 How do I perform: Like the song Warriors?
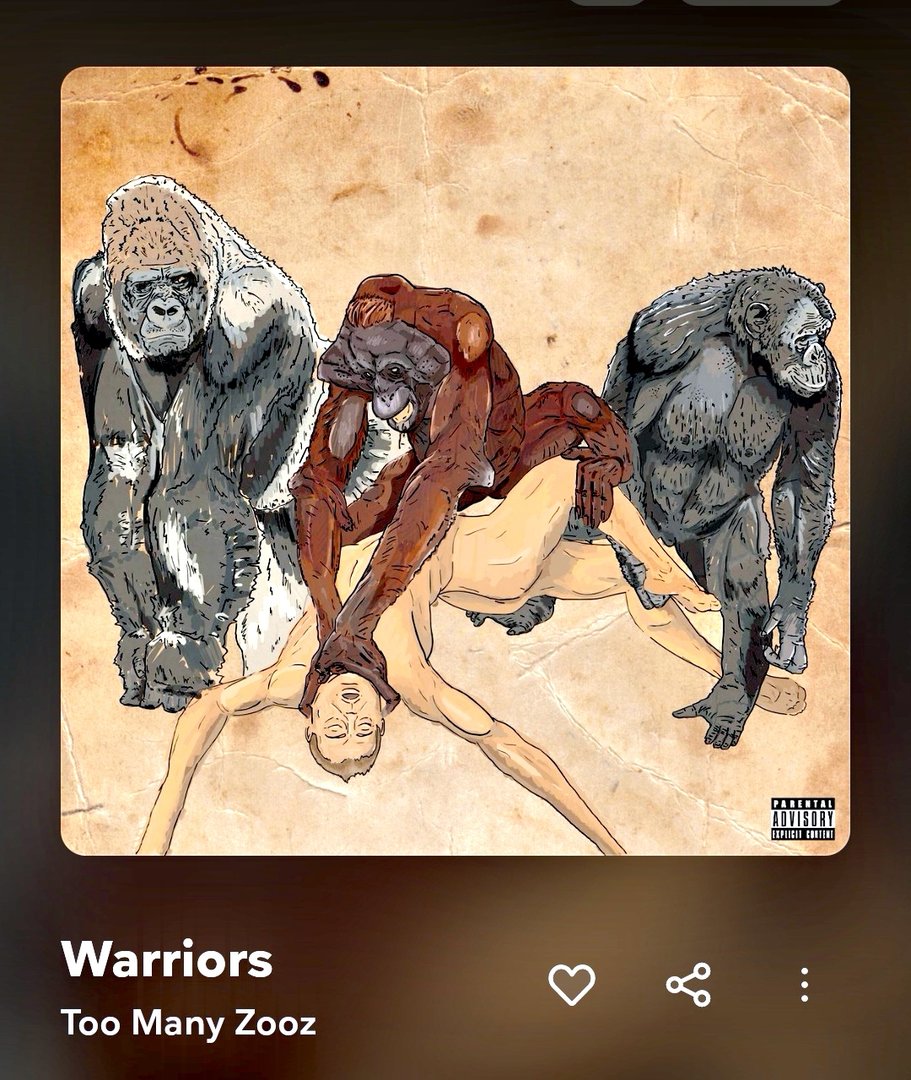click(572, 985)
